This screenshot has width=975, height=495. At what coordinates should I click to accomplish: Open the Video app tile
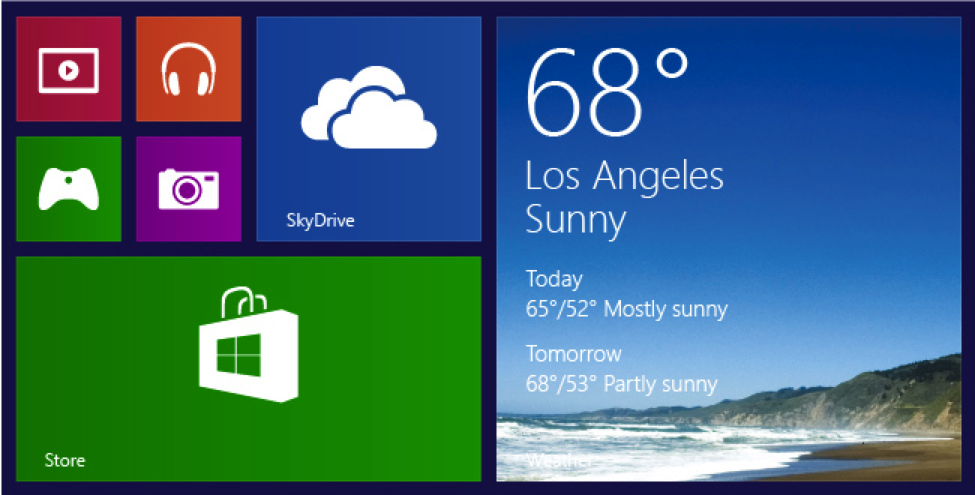pos(69,69)
